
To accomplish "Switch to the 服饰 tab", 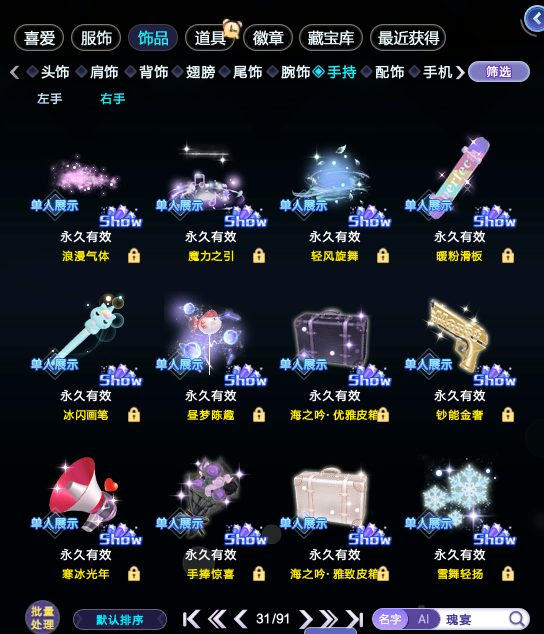I will [x=96, y=38].
